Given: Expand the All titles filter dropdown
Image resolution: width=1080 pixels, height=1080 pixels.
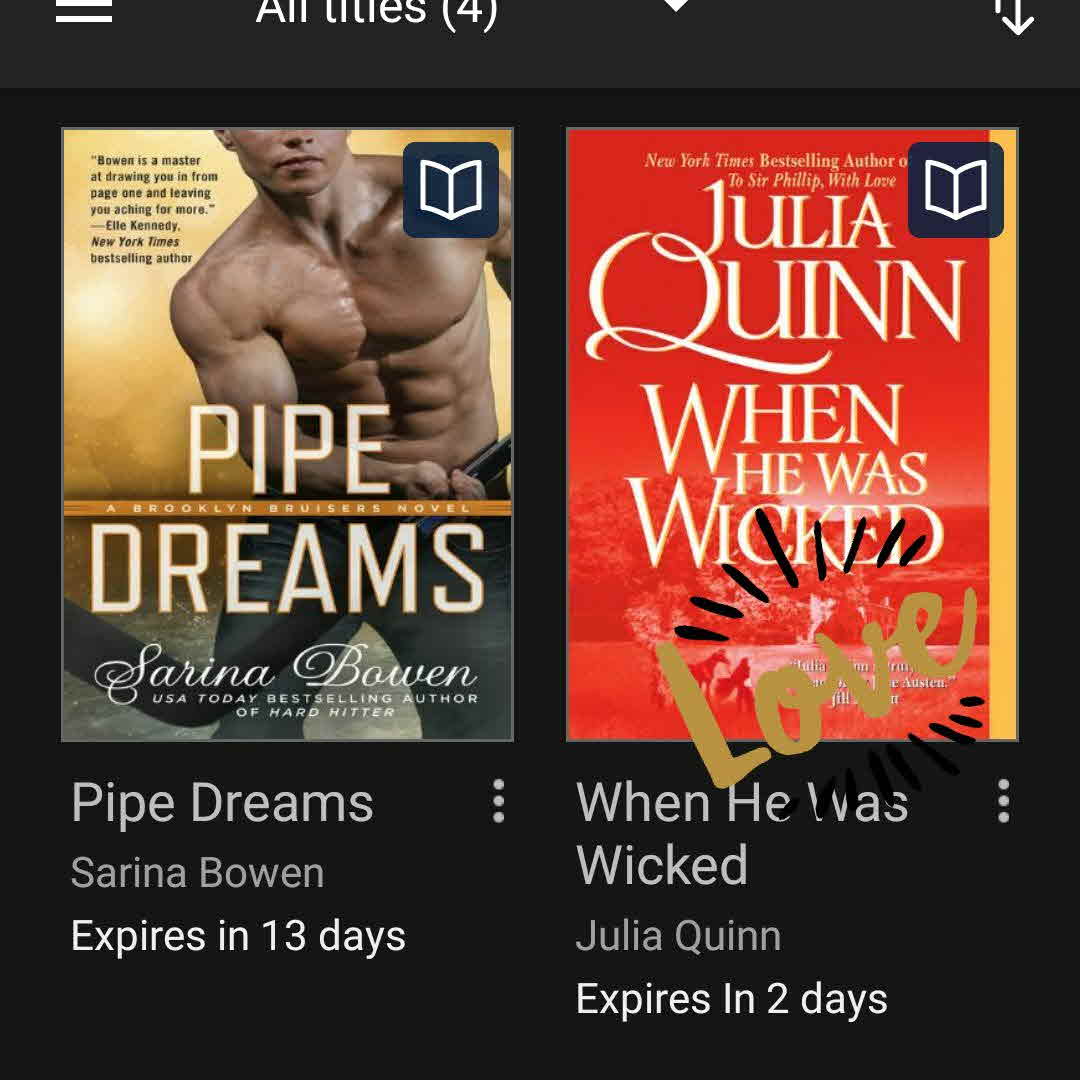Looking at the screenshot, I should pyautogui.click(x=676, y=6).
